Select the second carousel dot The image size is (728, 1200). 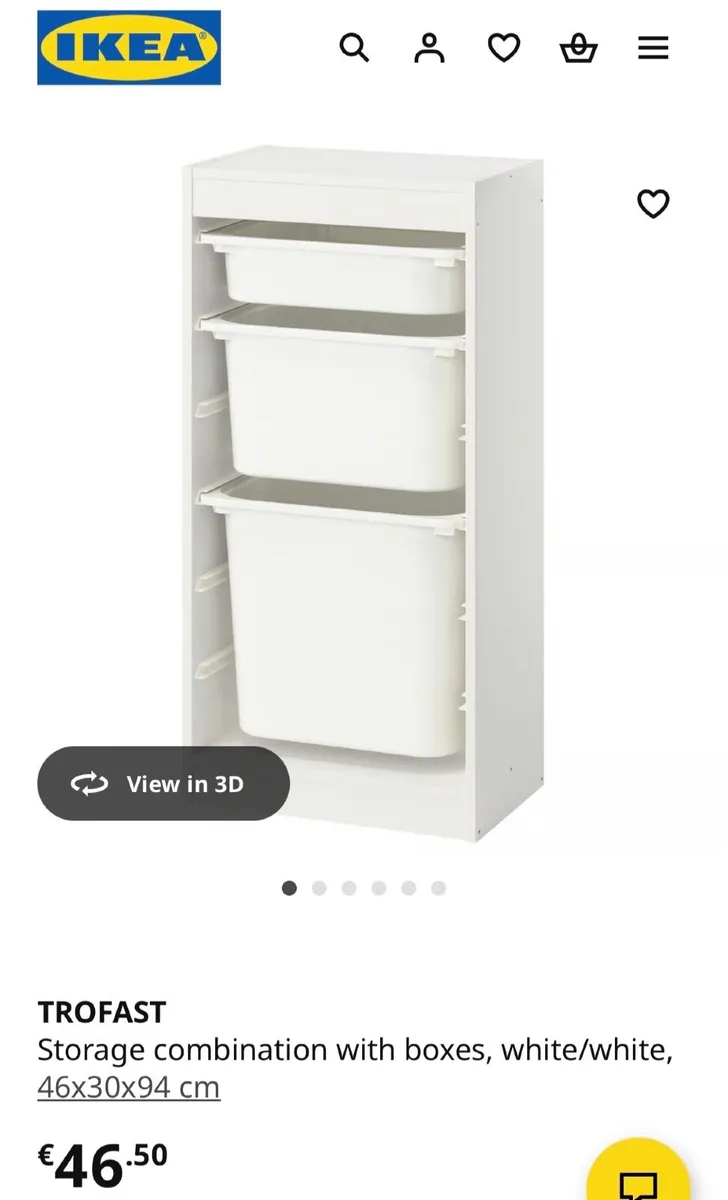319,887
